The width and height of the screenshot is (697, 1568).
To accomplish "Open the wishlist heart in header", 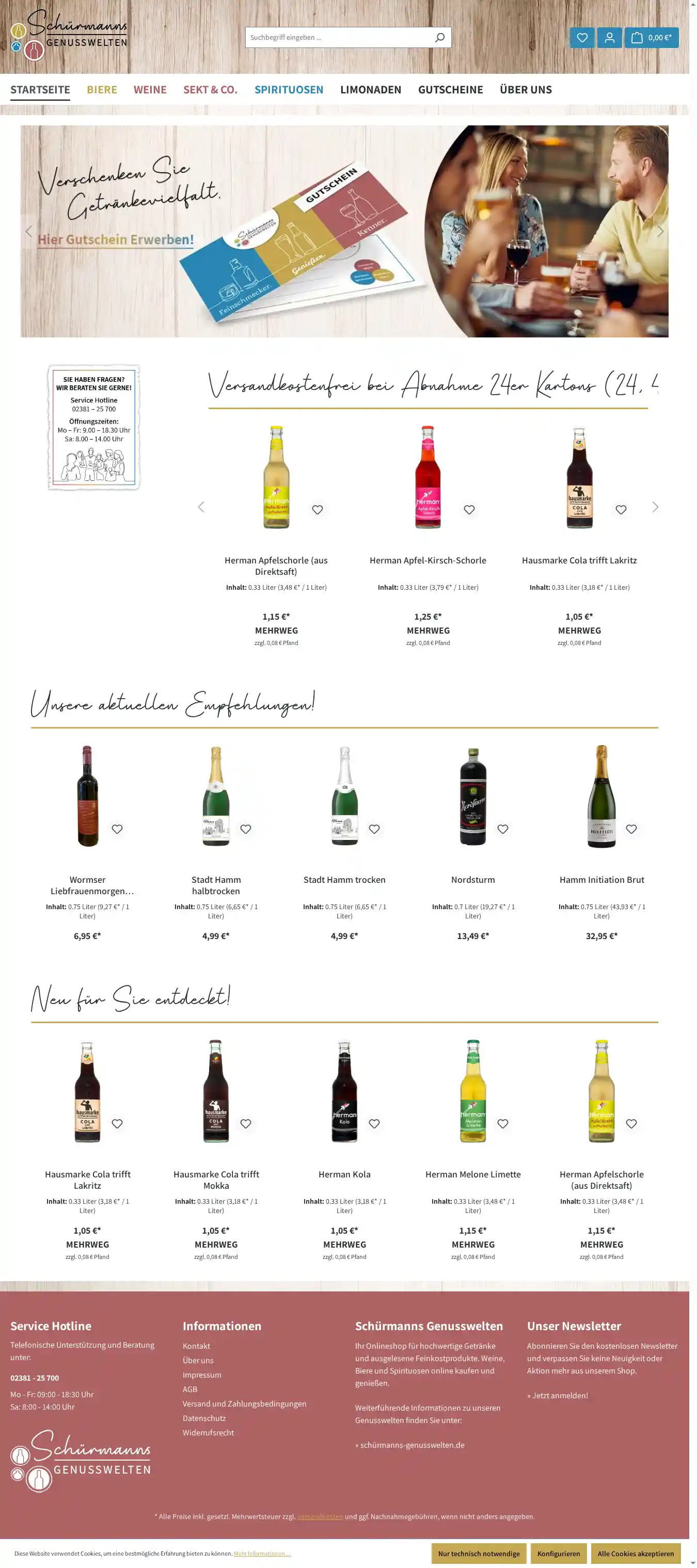I will point(582,38).
